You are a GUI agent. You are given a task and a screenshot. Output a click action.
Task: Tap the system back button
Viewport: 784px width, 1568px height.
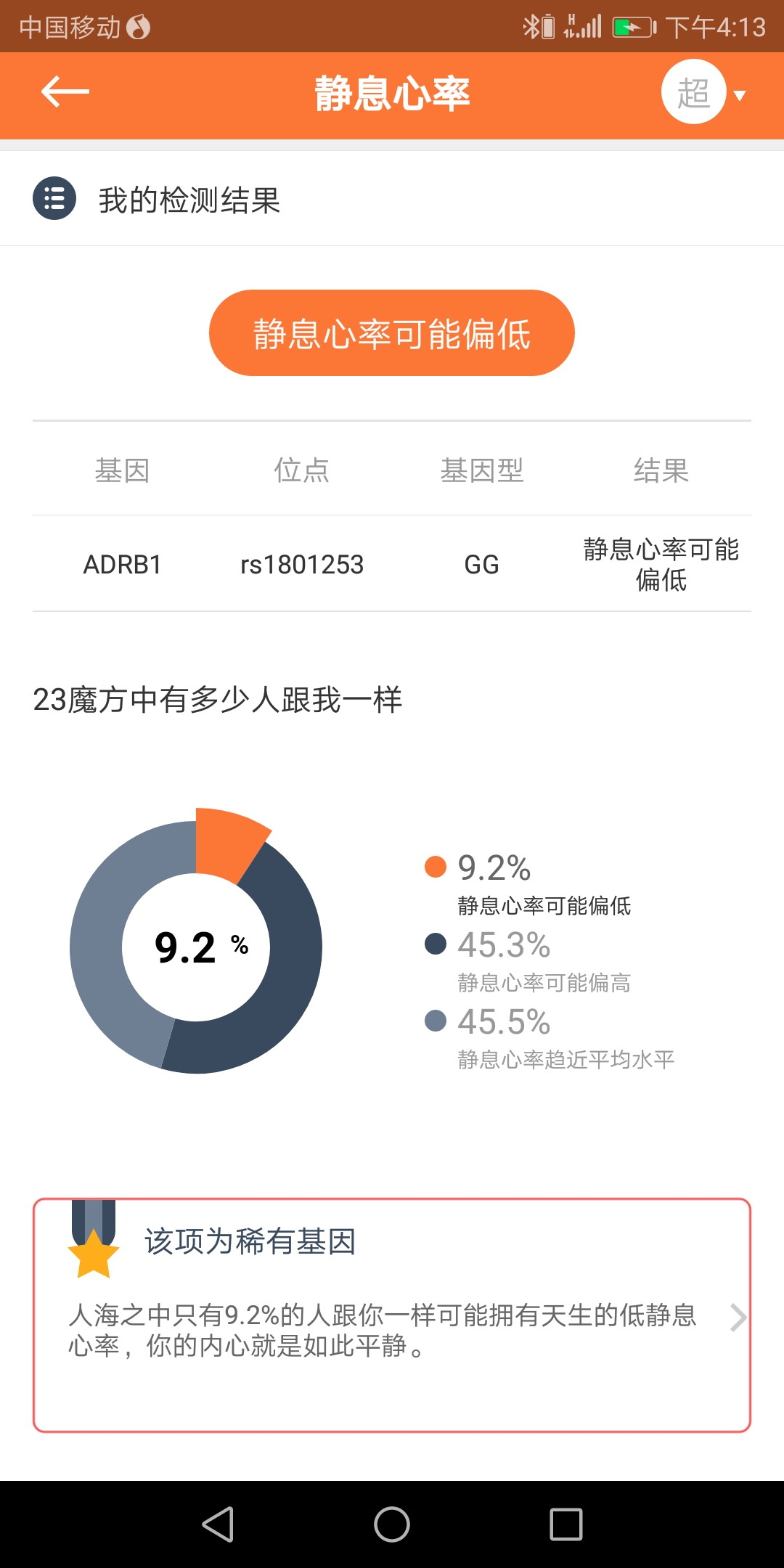tap(218, 1524)
